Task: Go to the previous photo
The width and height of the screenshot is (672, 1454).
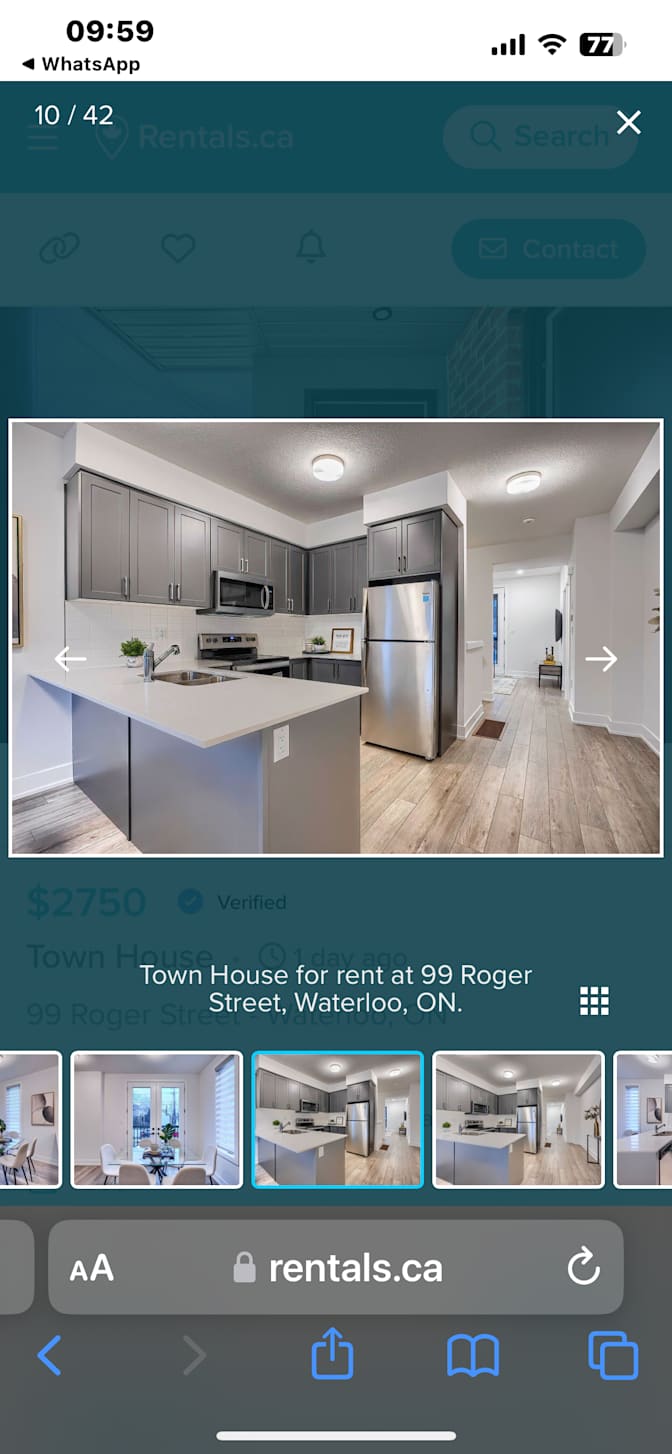Action: tap(70, 658)
